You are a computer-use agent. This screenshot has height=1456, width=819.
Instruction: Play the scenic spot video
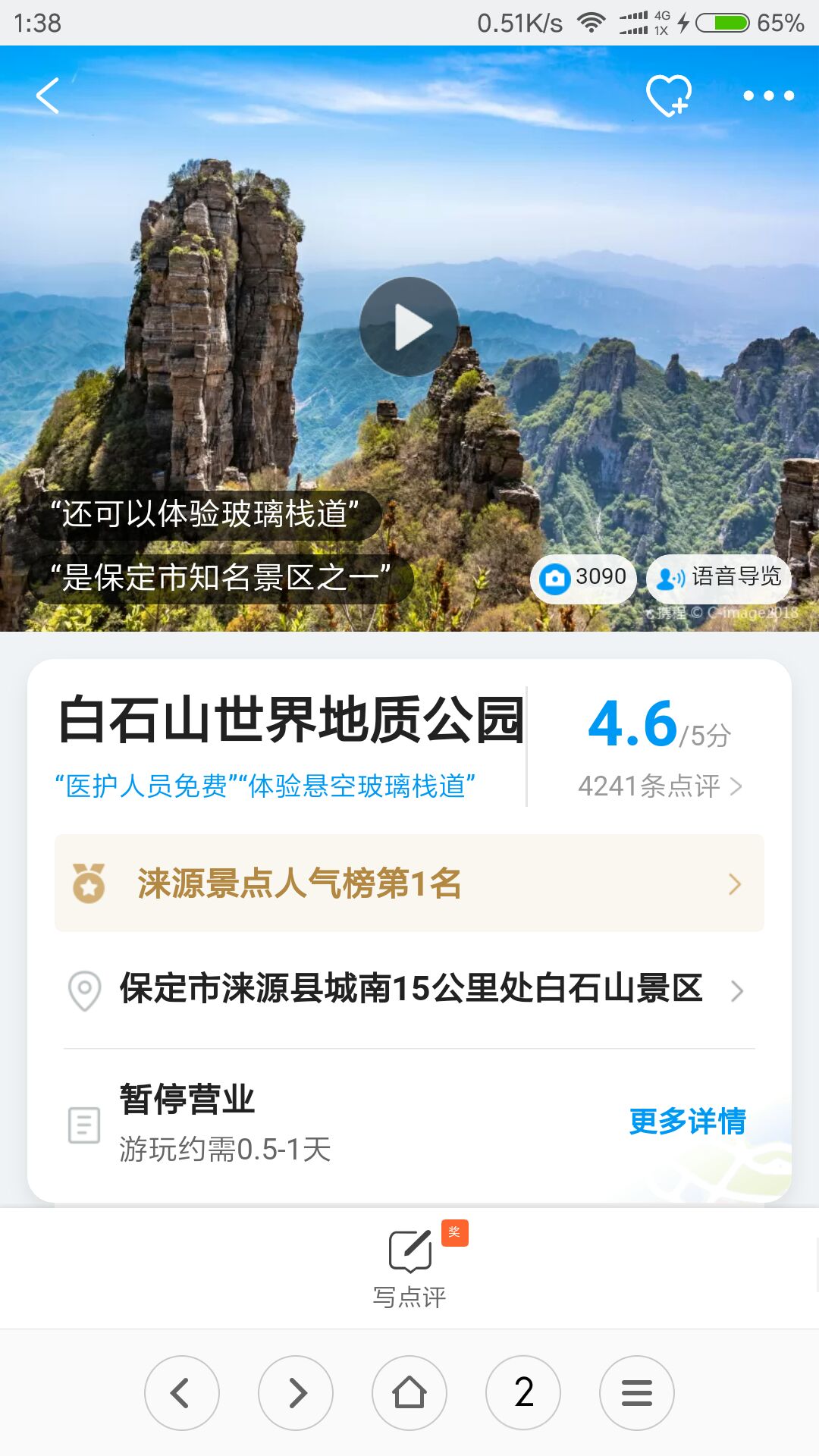[409, 327]
